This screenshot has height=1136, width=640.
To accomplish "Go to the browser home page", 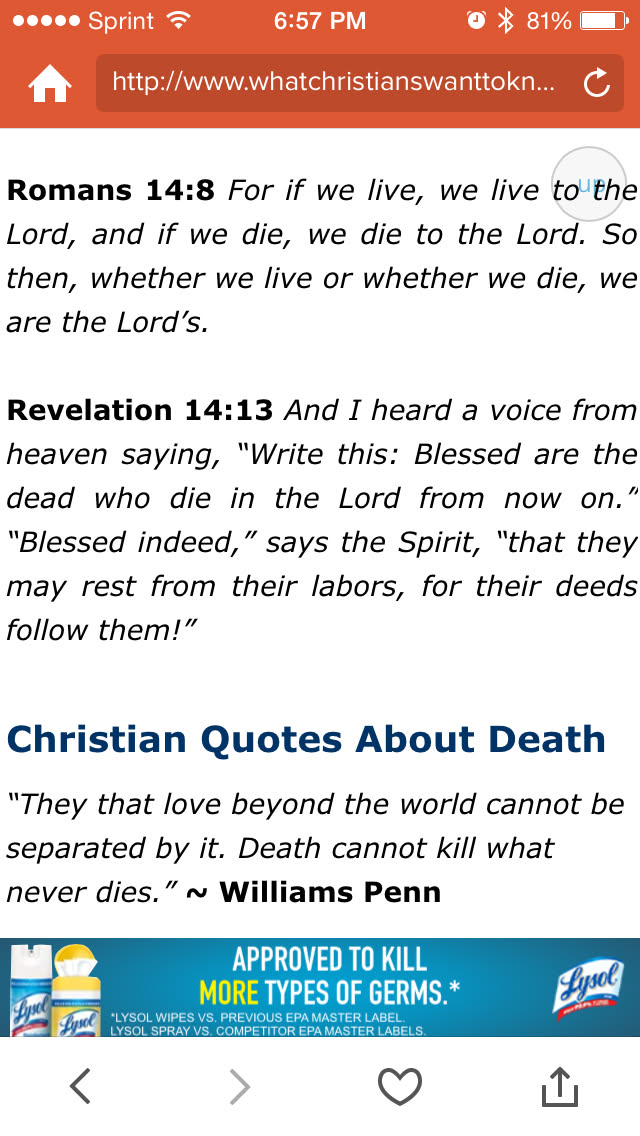I will [x=50, y=84].
